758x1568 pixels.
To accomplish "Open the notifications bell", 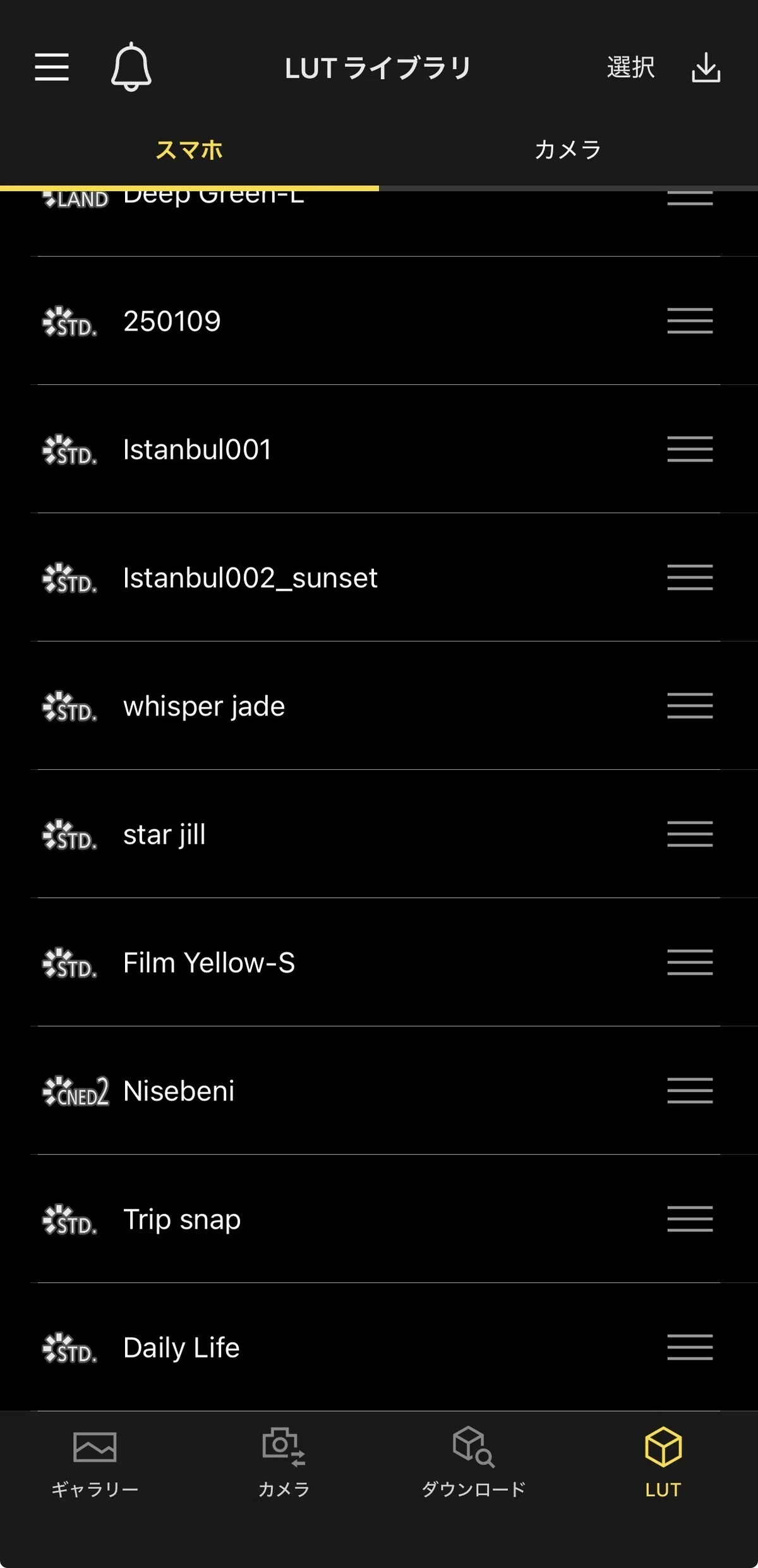I will 131,67.
